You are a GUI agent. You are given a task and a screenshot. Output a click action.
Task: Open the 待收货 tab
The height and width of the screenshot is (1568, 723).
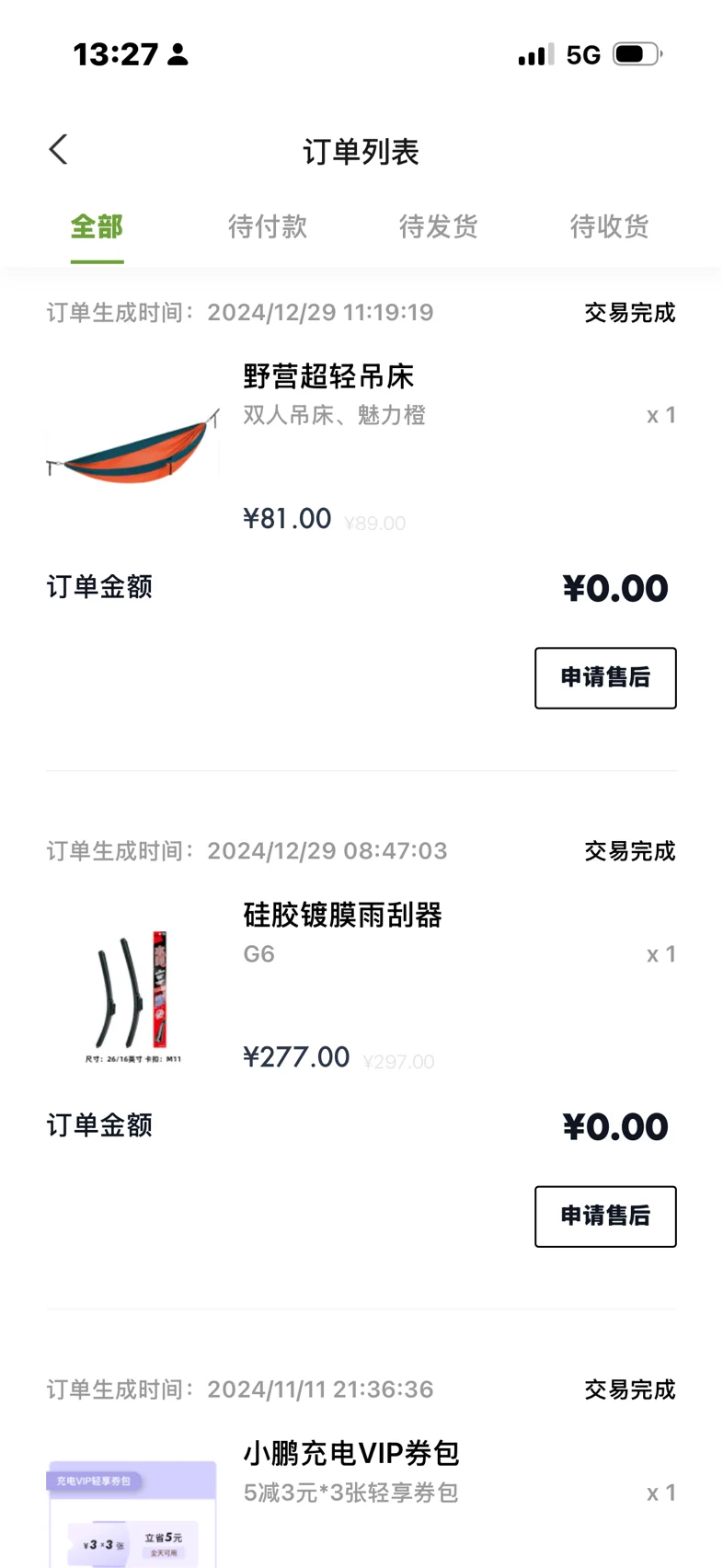point(610,227)
